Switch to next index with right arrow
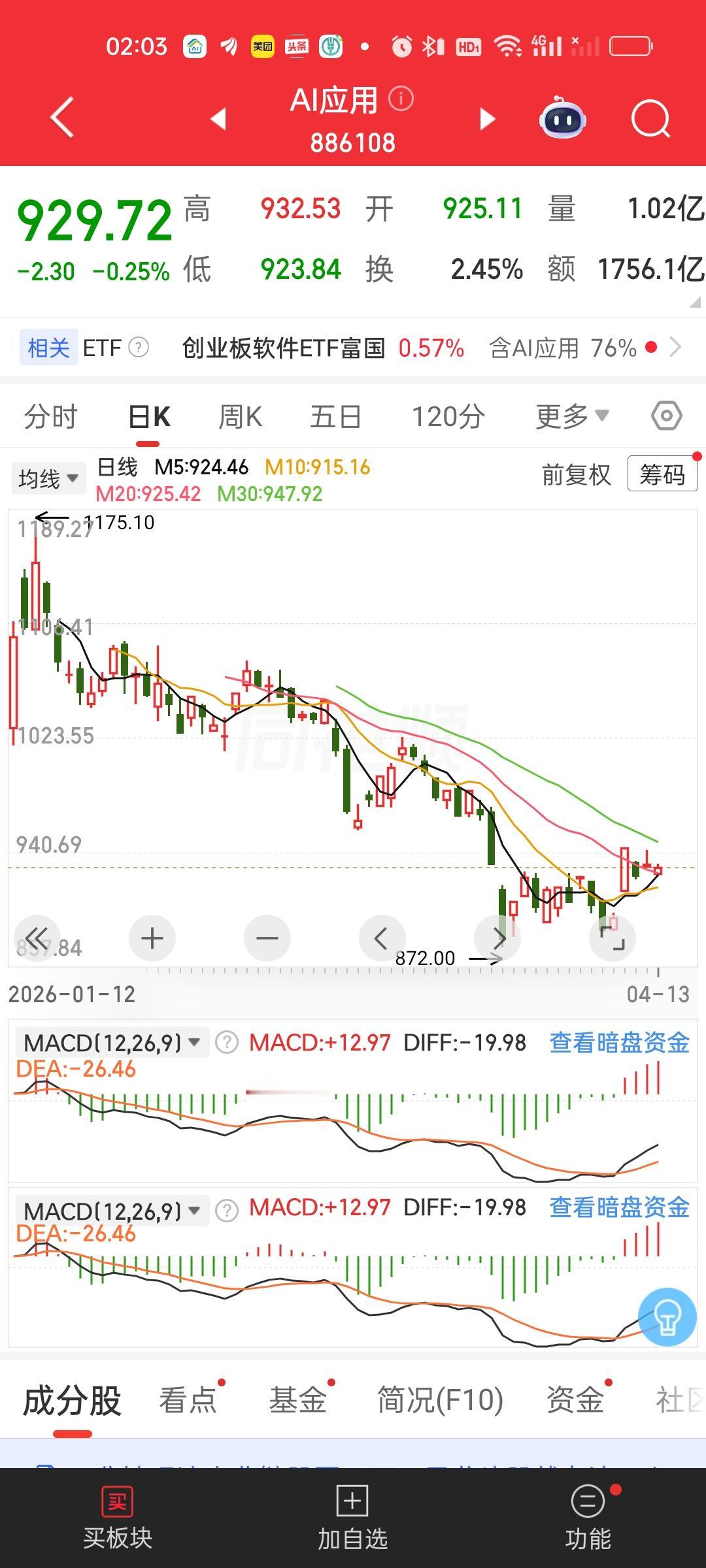Image resolution: width=706 pixels, height=1568 pixels. [x=486, y=120]
